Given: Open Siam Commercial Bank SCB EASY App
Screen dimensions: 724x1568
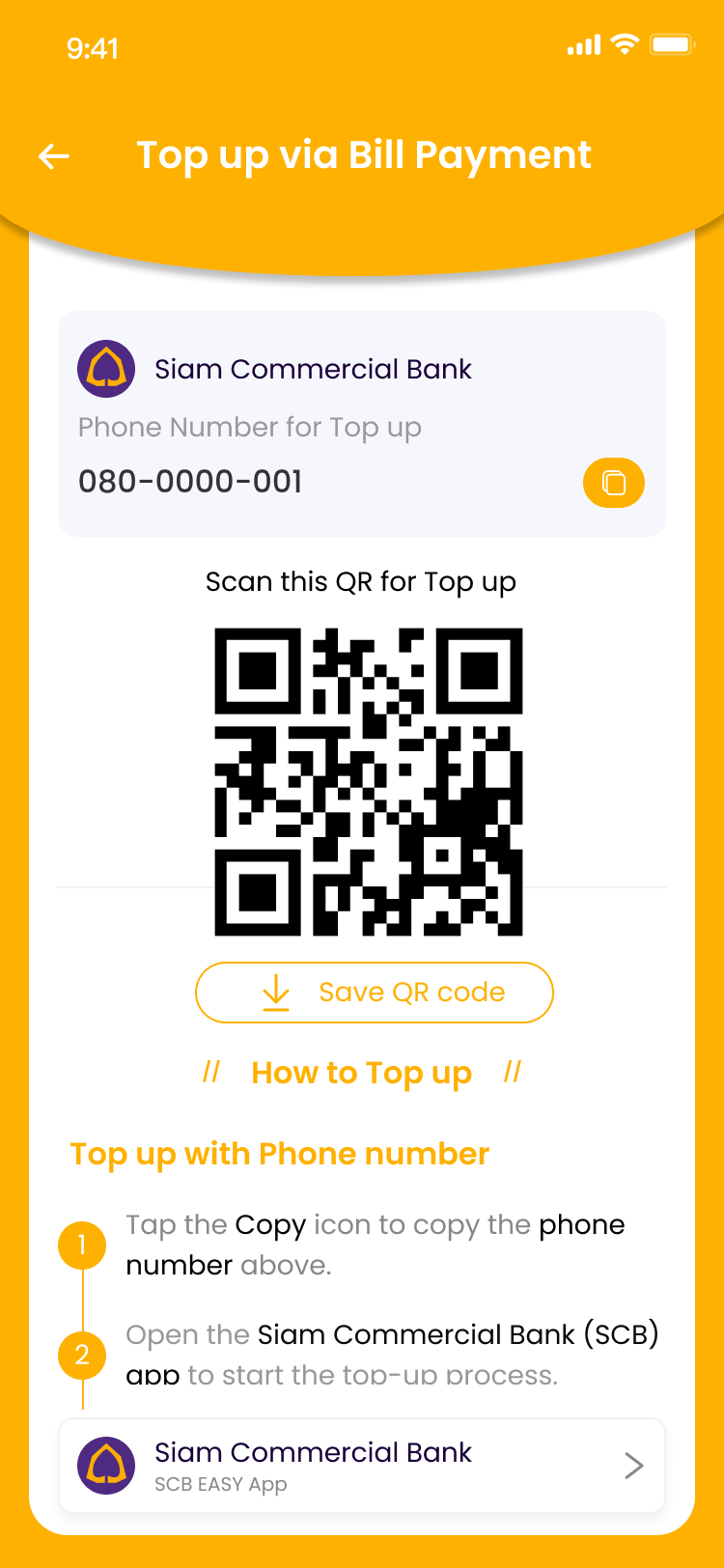Looking at the screenshot, I should coord(362,1465).
